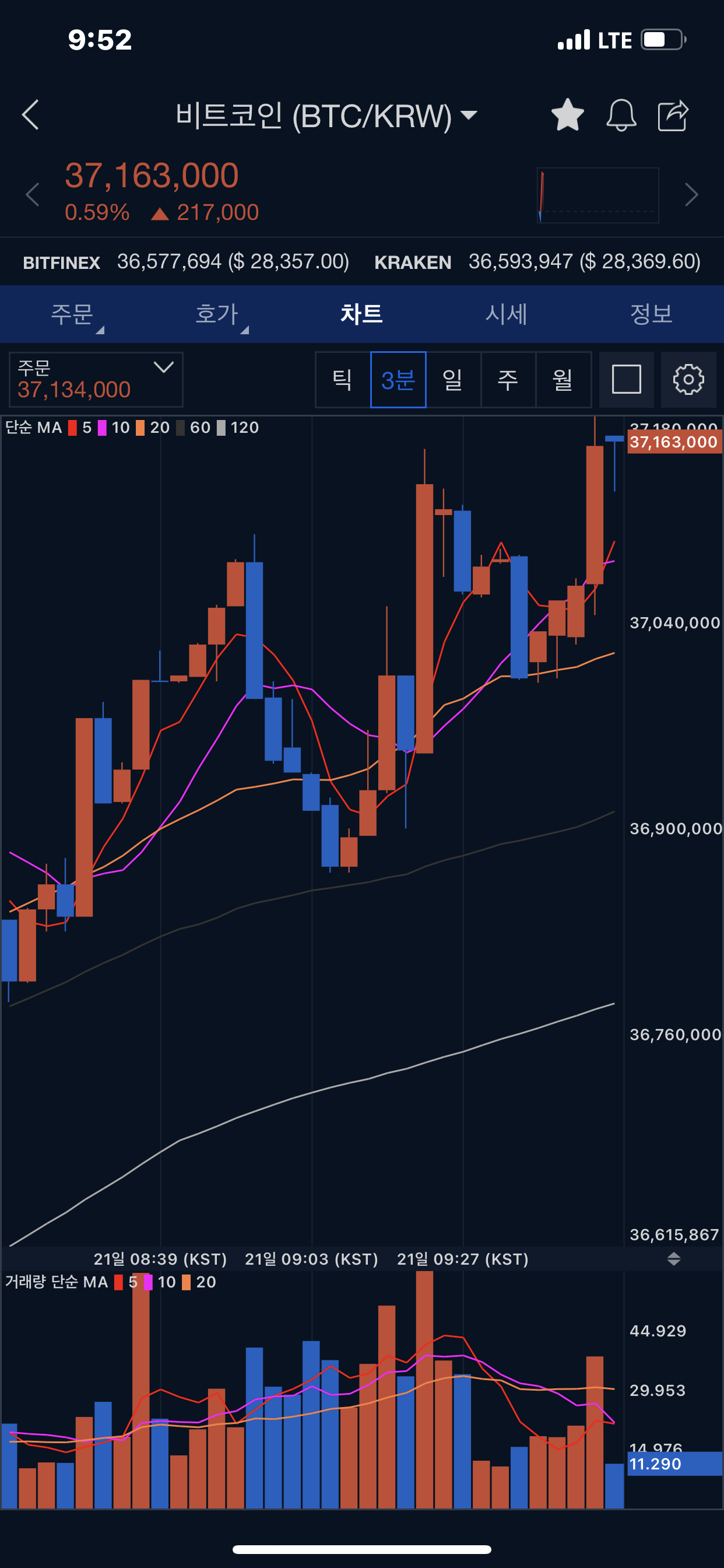Select the 3분 chart interval
The width and height of the screenshot is (724, 1568).
pyautogui.click(x=398, y=380)
